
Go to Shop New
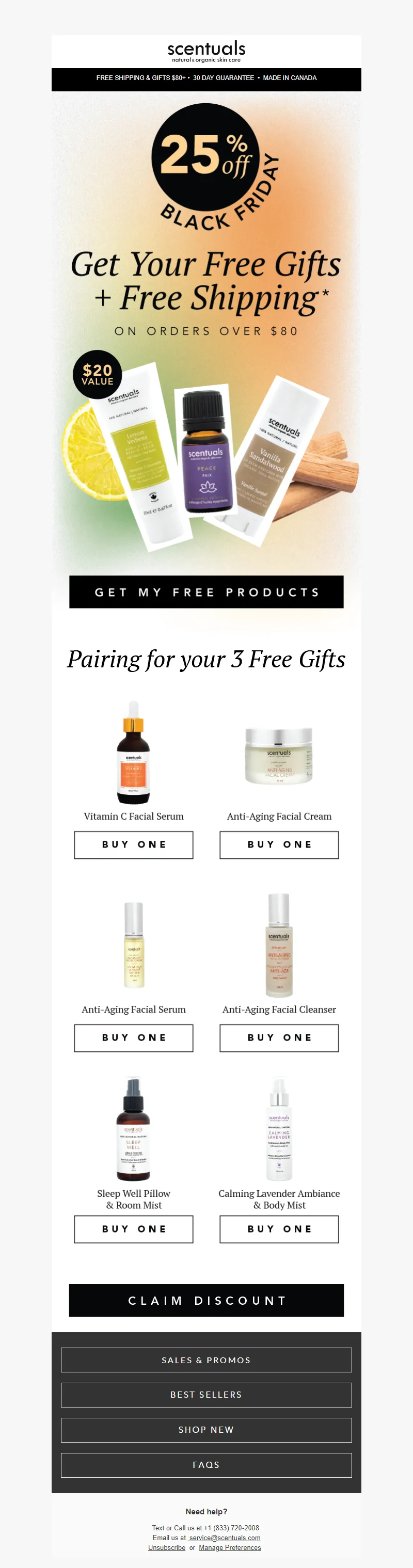point(206,1429)
